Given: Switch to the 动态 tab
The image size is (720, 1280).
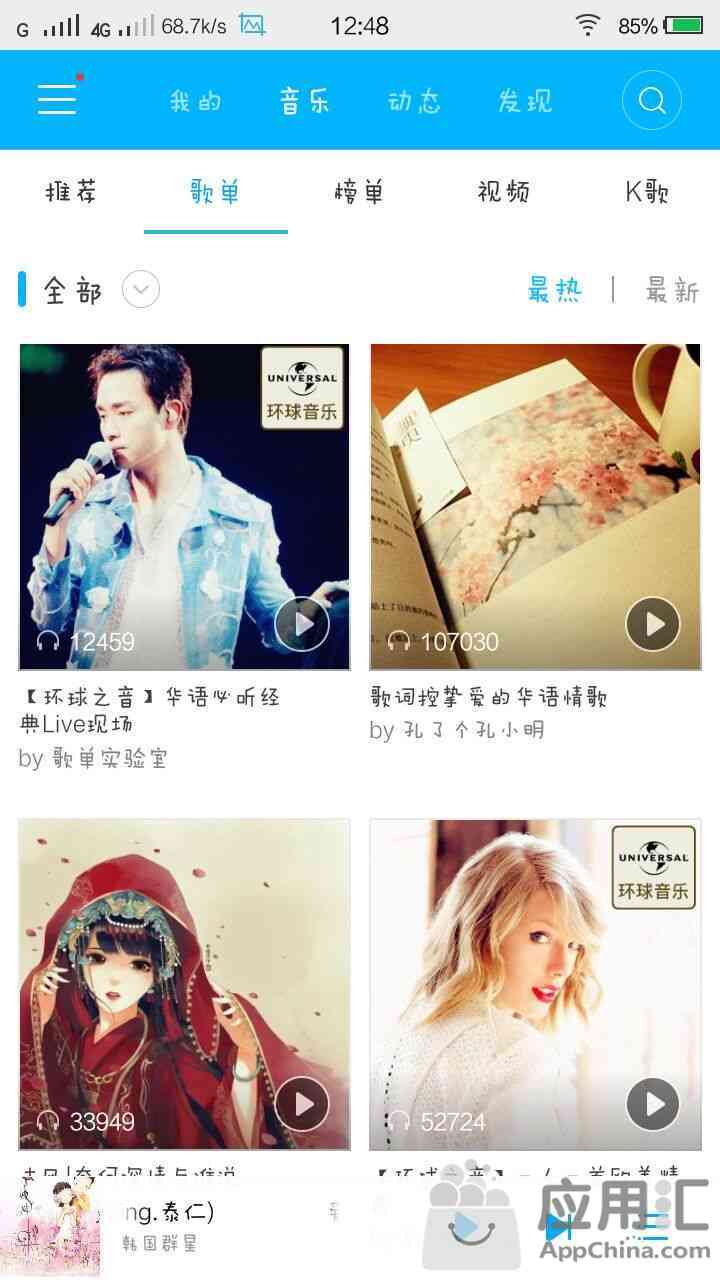Looking at the screenshot, I should pyautogui.click(x=414, y=101).
